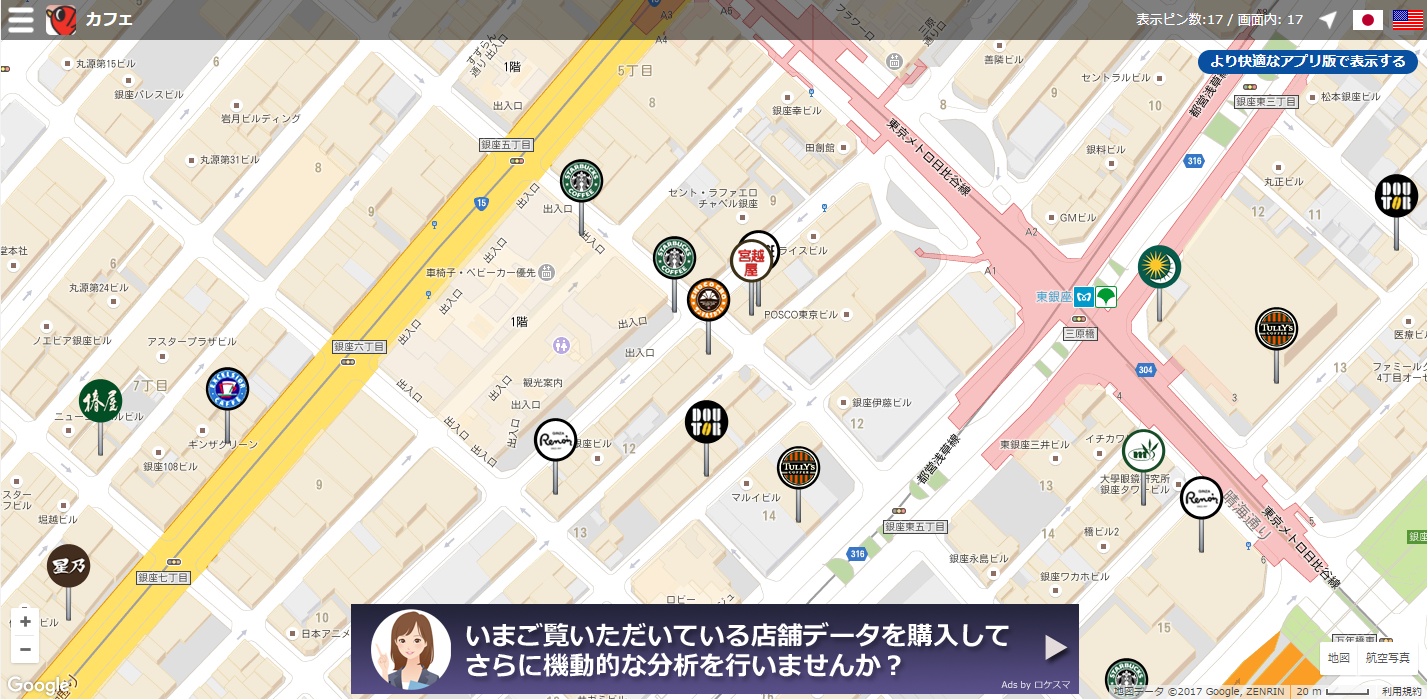This screenshot has height=699, width=1427.
Task: Open Renoir pin near 銀座タワービル
Action: click(x=1201, y=498)
